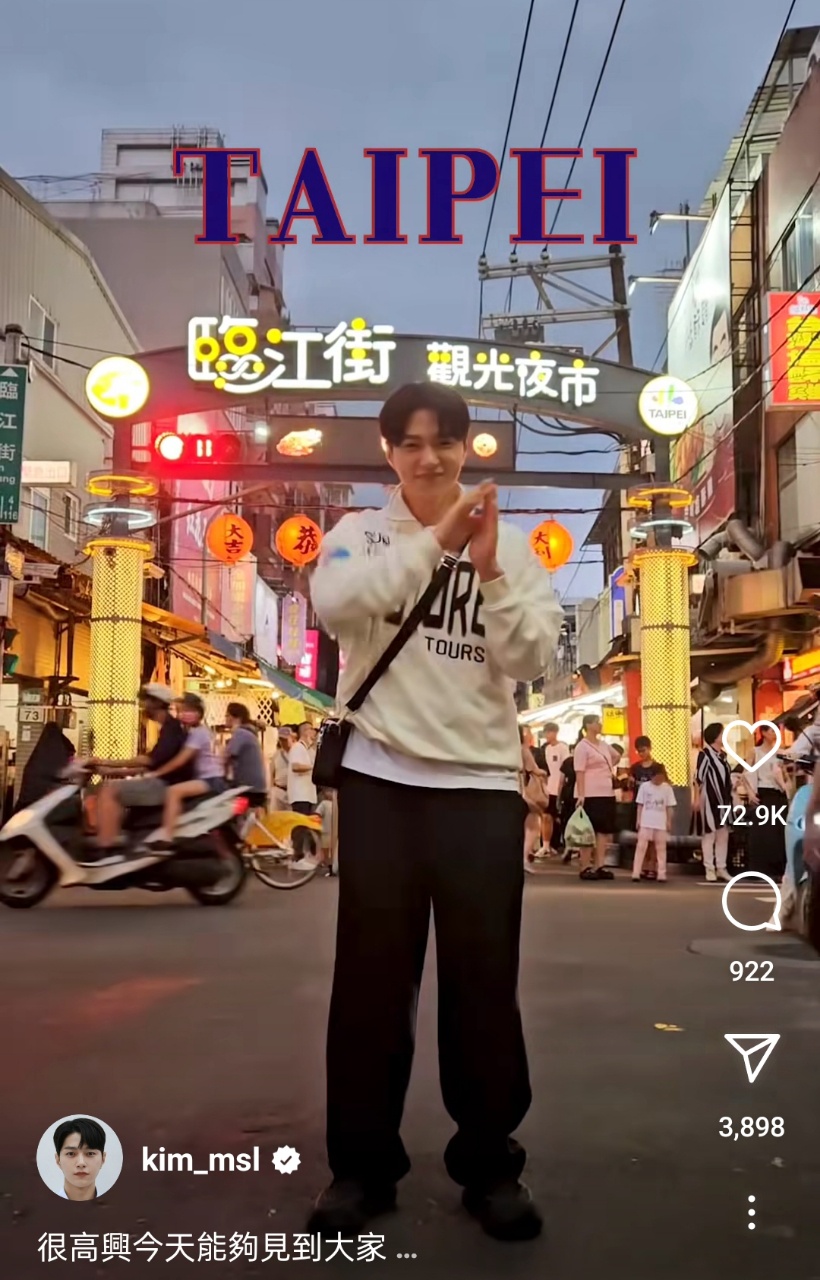This screenshot has height=1280, width=820.
Task: Visit the kim_msl username link
Action: [201, 1160]
